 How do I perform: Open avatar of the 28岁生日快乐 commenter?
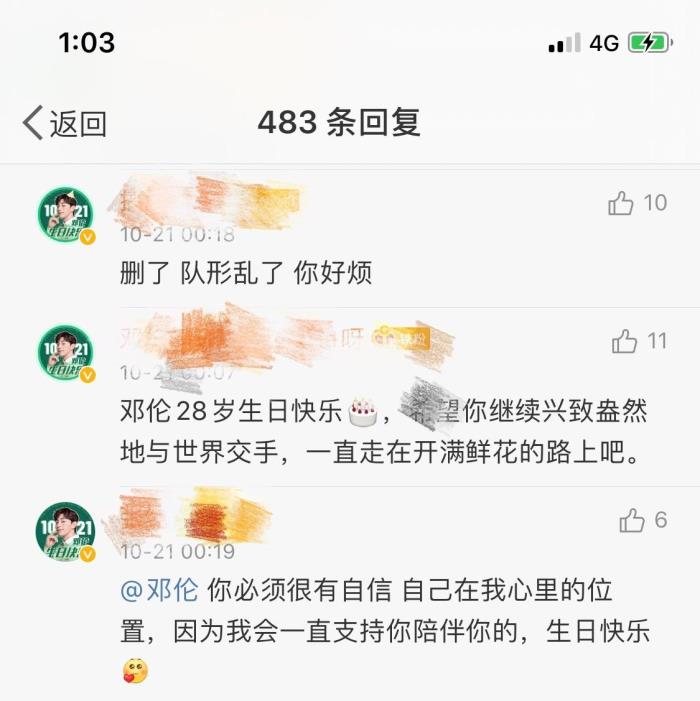coord(65,353)
